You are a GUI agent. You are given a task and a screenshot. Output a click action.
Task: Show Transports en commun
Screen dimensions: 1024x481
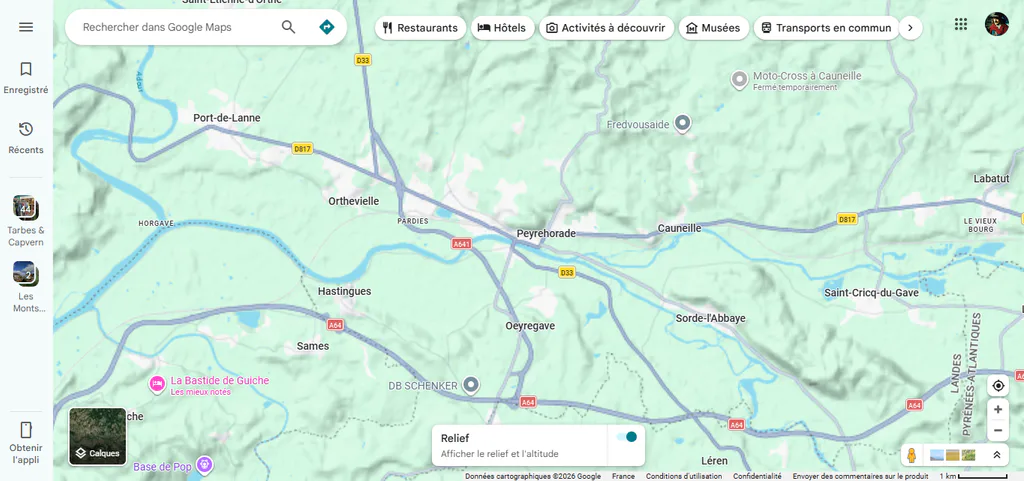pos(826,28)
